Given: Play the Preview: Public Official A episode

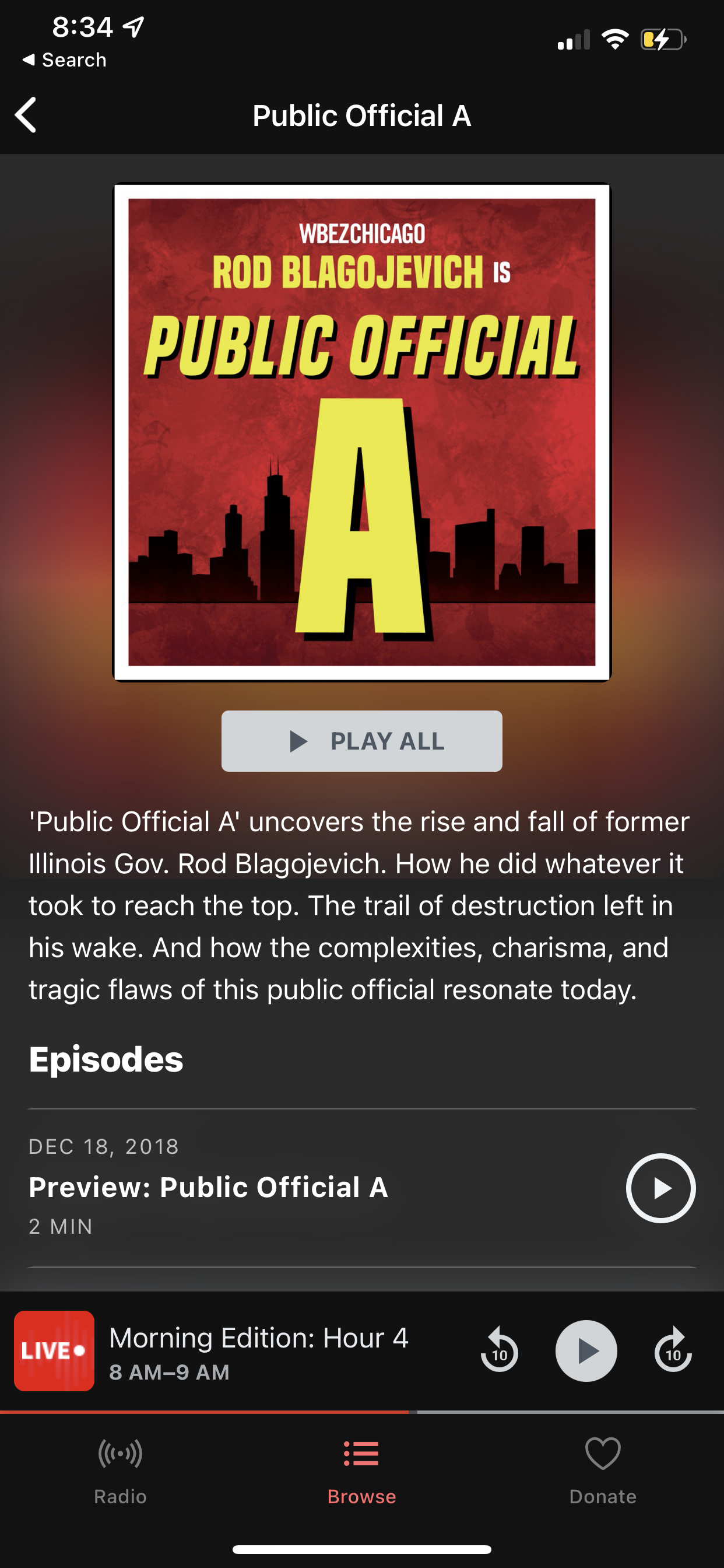Looking at the screenshot, I should (660, 1188).
